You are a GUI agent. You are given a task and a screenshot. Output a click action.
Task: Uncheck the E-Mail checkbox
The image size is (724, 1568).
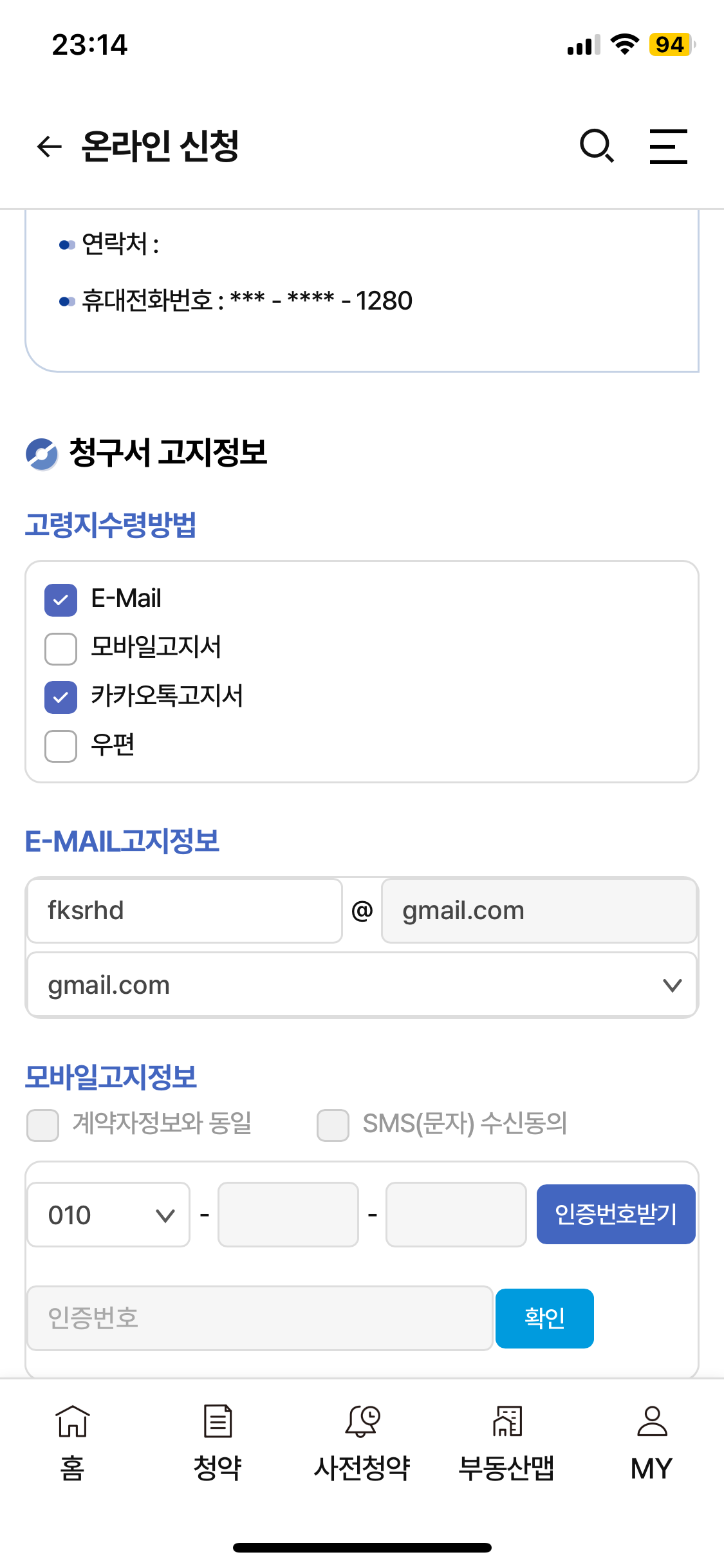61,600
